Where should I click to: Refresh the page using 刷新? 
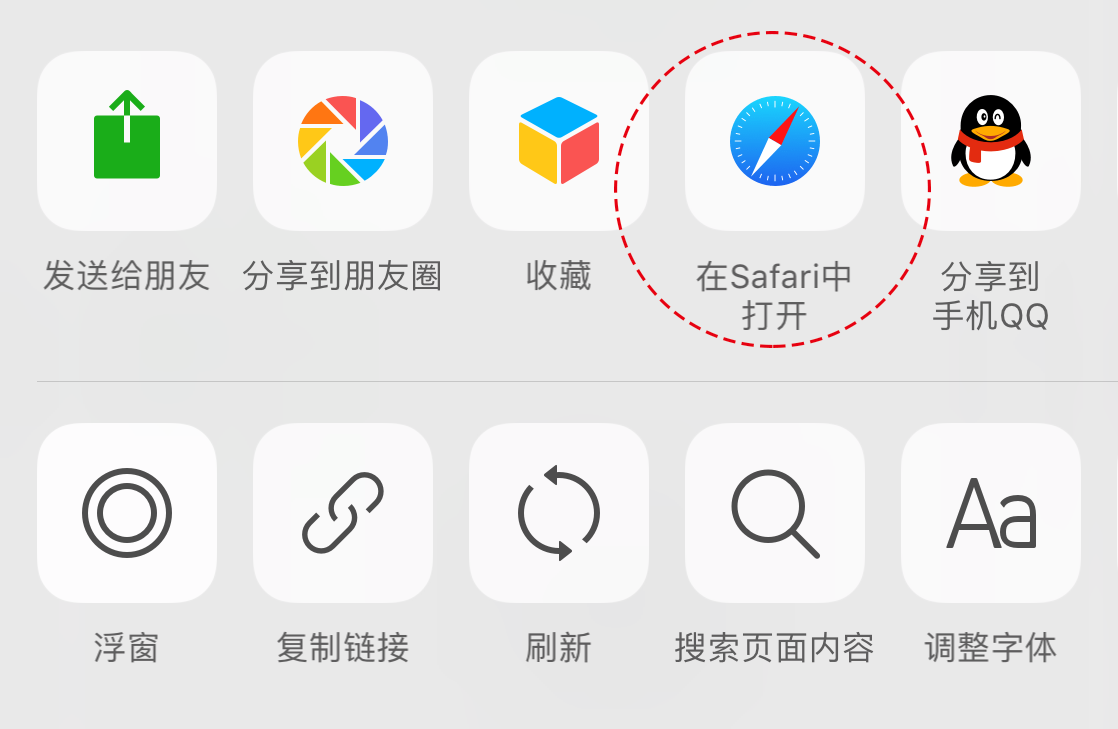[559, 513]
